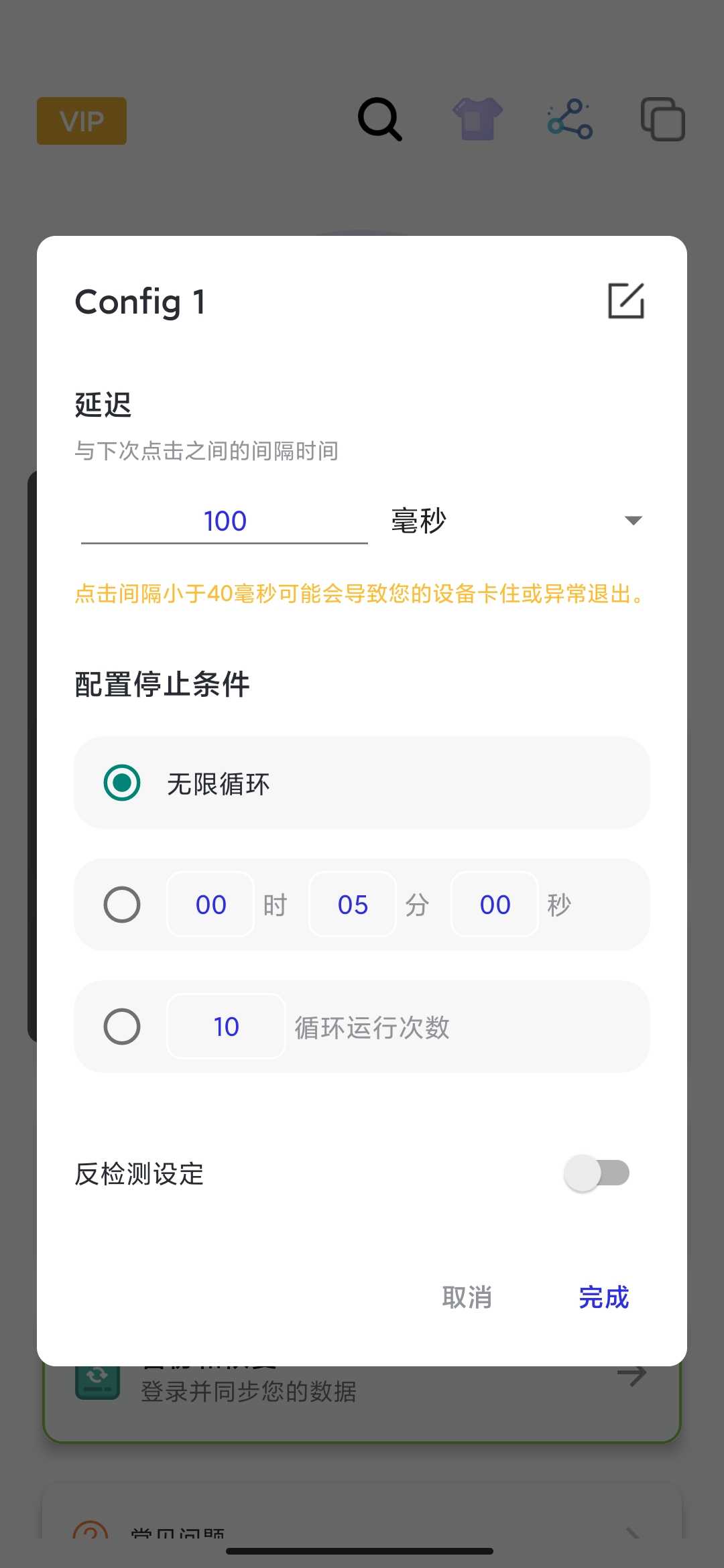The height and width of the screenshot is (1568, 724).
Task: Tap the 05 minutes input box
Action: pos(352,904)
